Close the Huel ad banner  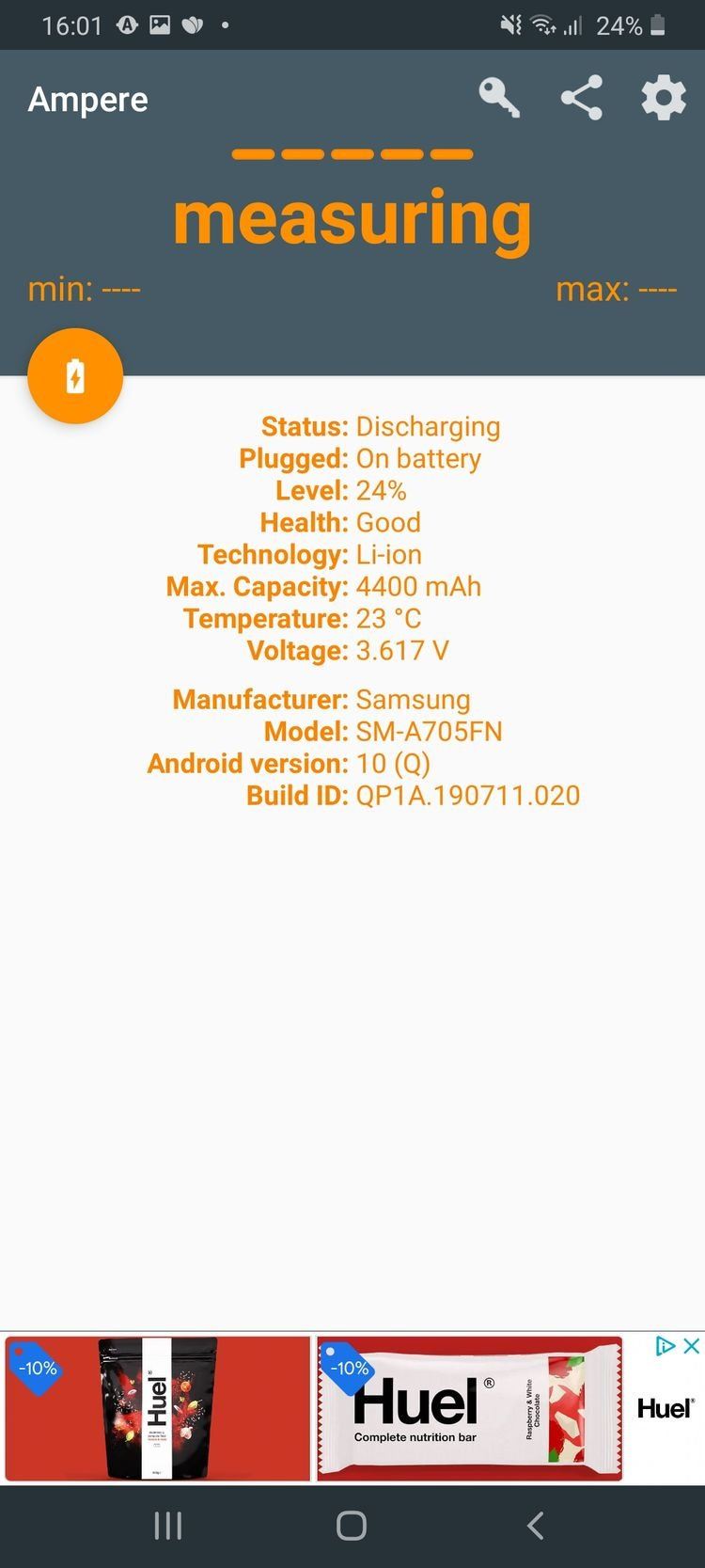pos(691,1346)
